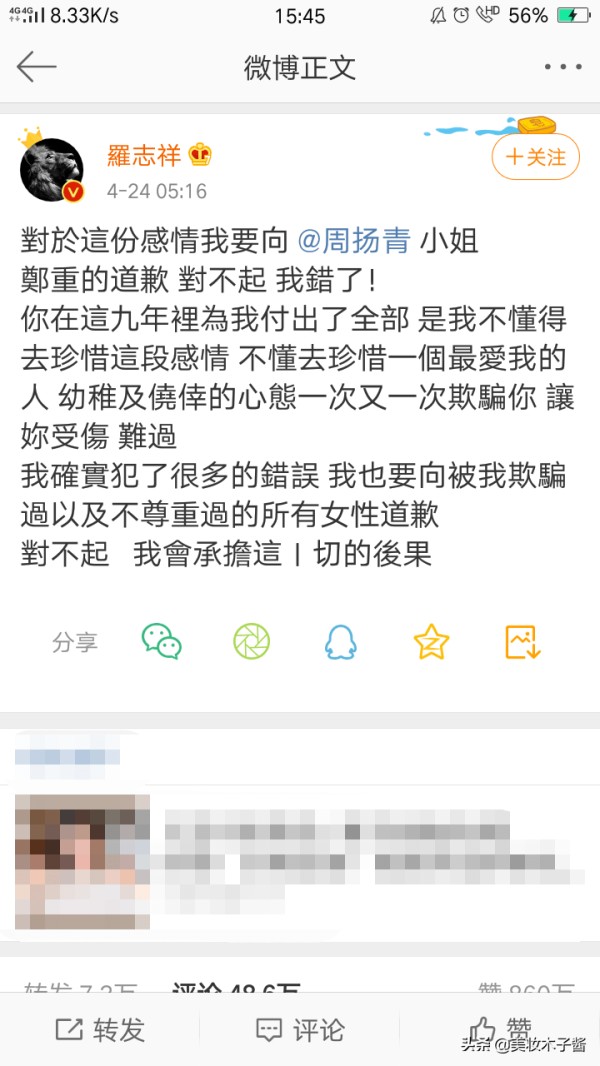Image resolution: width=600 pixels, height=1066 pixels.
Task: Open the blurred card below the post
Action: click(300, 835)
